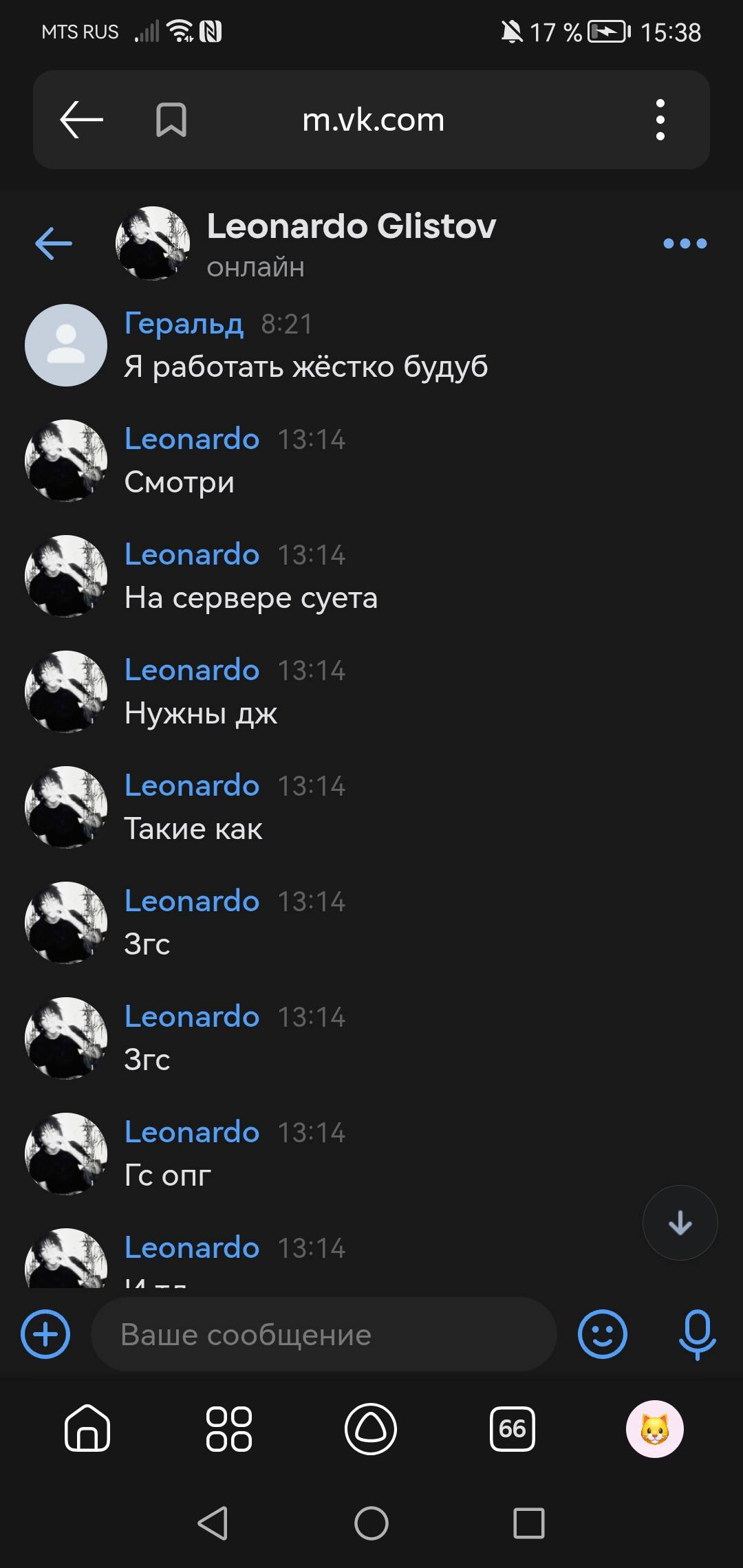The image size is (743, 1568).
Task: Open chat options via the blue dots
Action: (x=685, y=243)
